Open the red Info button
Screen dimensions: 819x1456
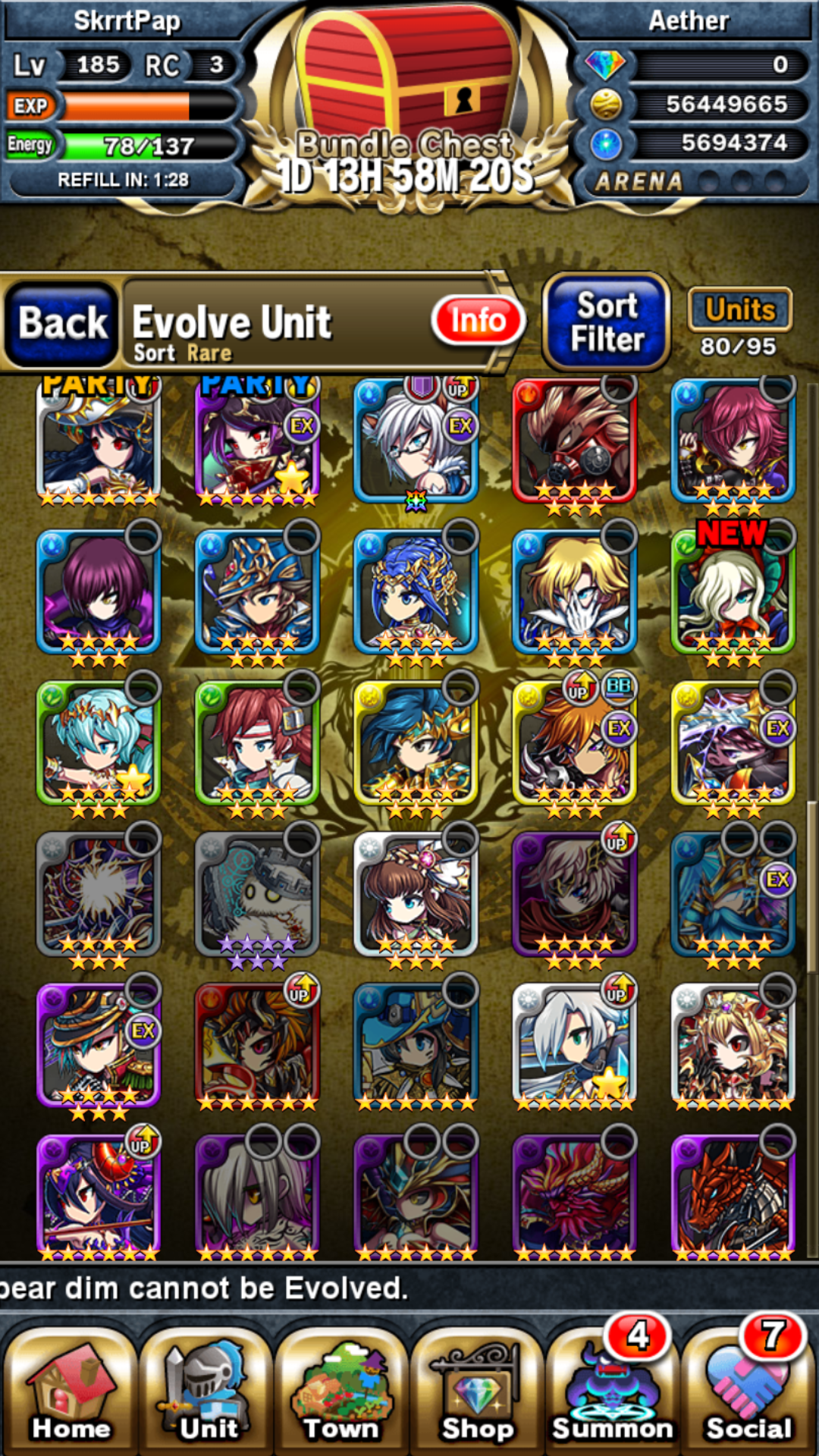(479, 320)
